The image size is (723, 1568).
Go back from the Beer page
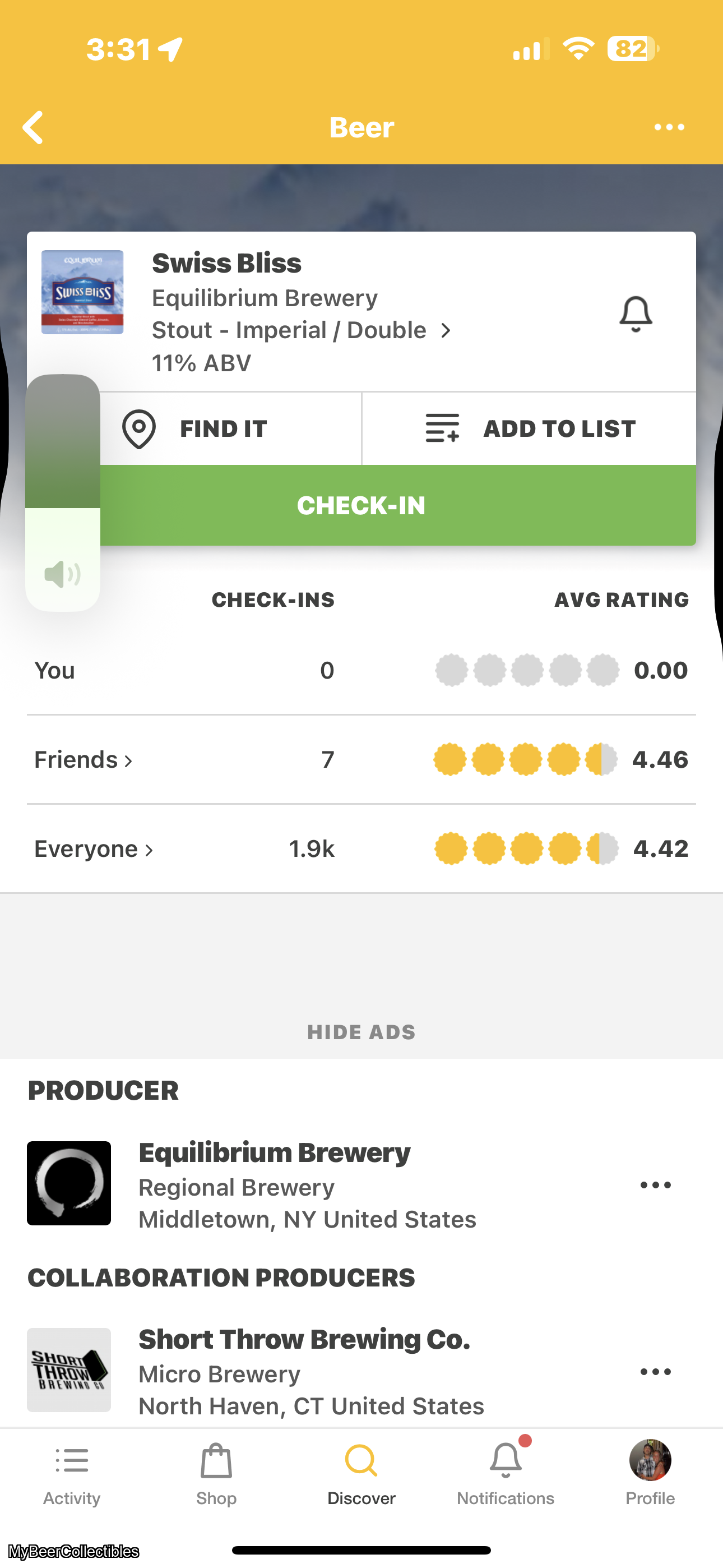tap(34, 127)
